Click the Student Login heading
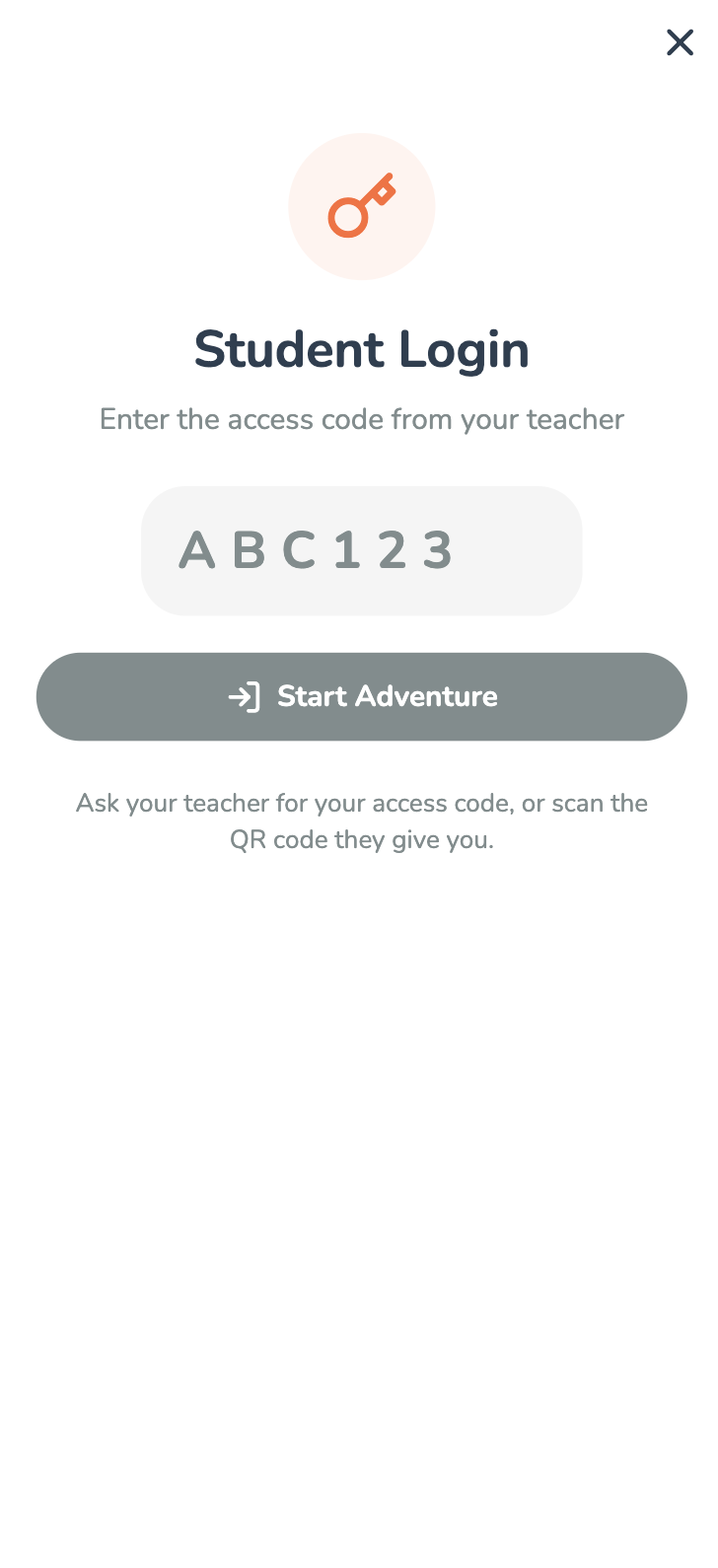Screen dimensions: 718x1568 pos(362,349)
